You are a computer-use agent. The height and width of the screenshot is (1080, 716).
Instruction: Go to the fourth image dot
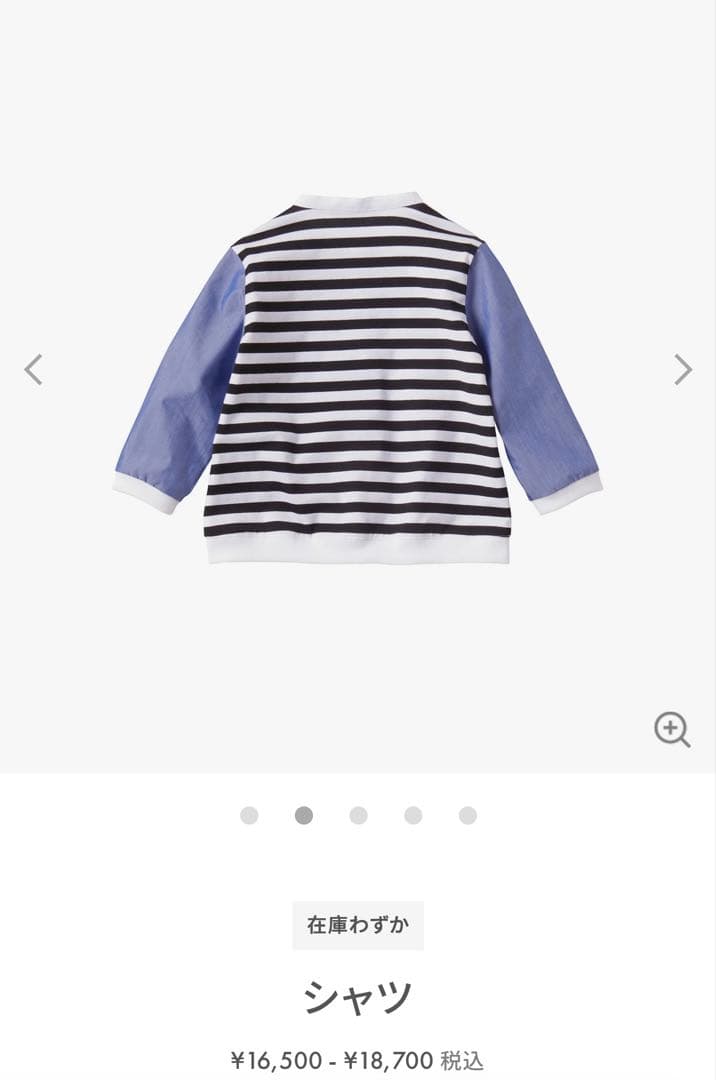[x=413, y=816]
